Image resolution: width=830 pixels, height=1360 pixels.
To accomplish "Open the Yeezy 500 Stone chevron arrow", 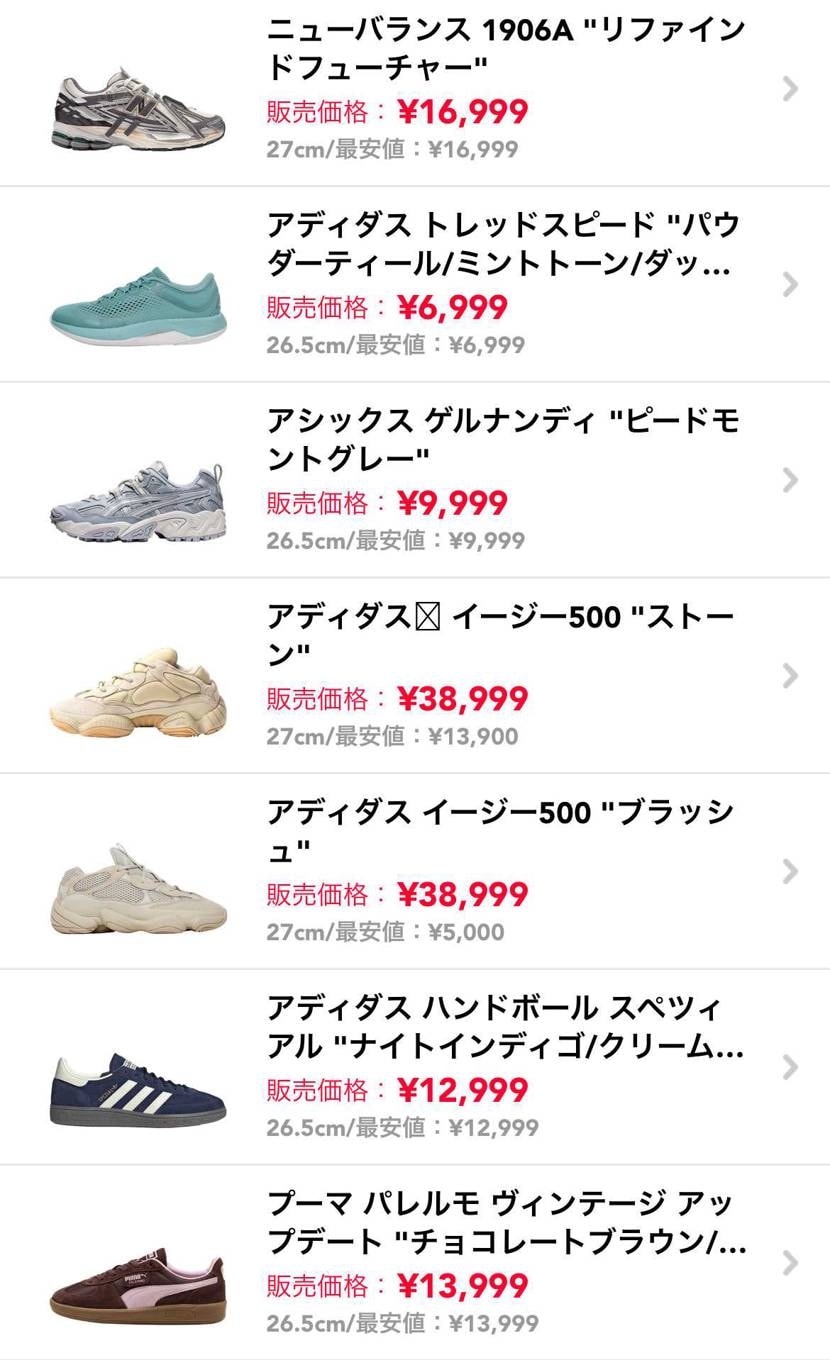I will click(789, 675).
